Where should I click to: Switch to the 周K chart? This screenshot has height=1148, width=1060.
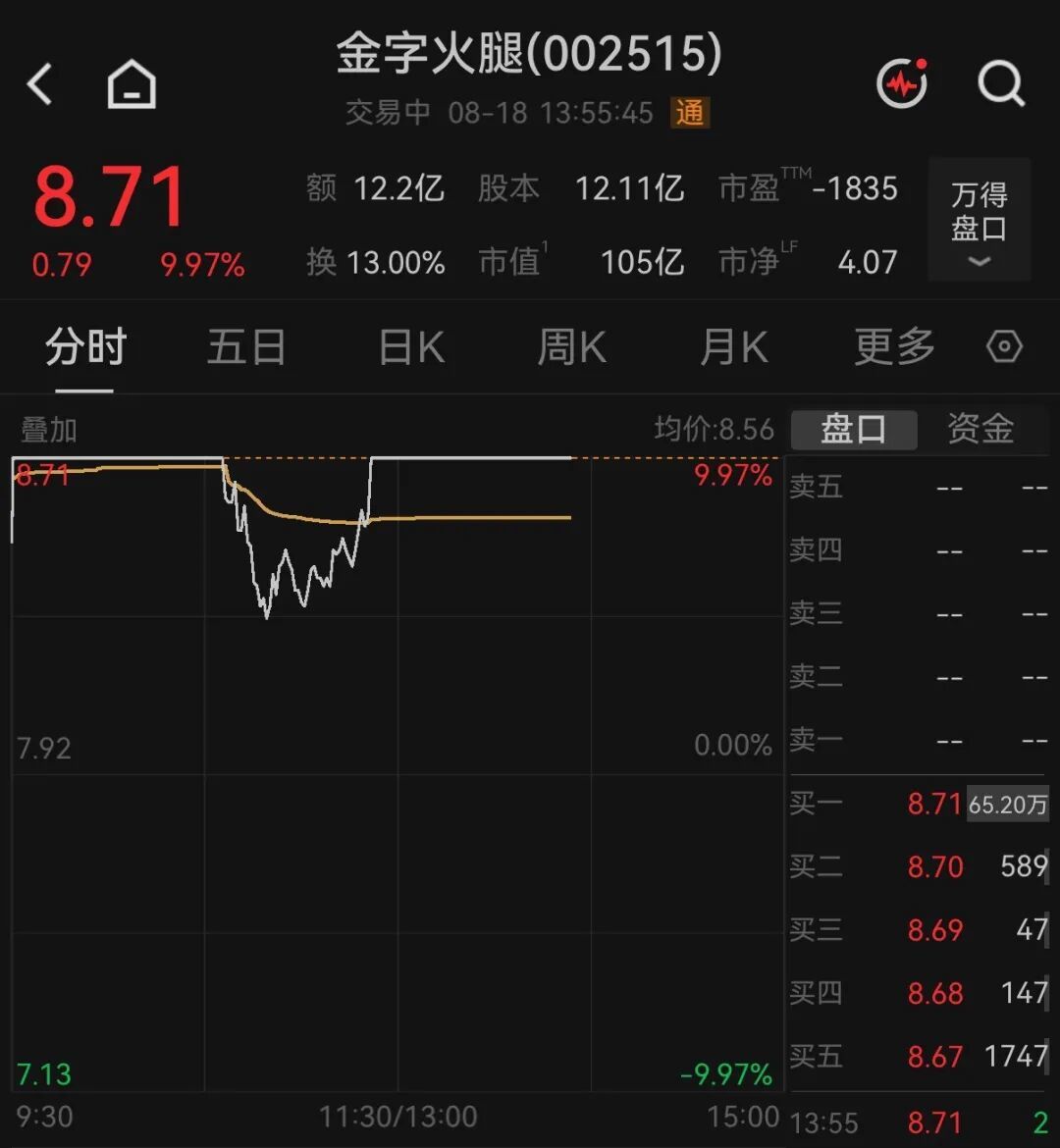572,346
